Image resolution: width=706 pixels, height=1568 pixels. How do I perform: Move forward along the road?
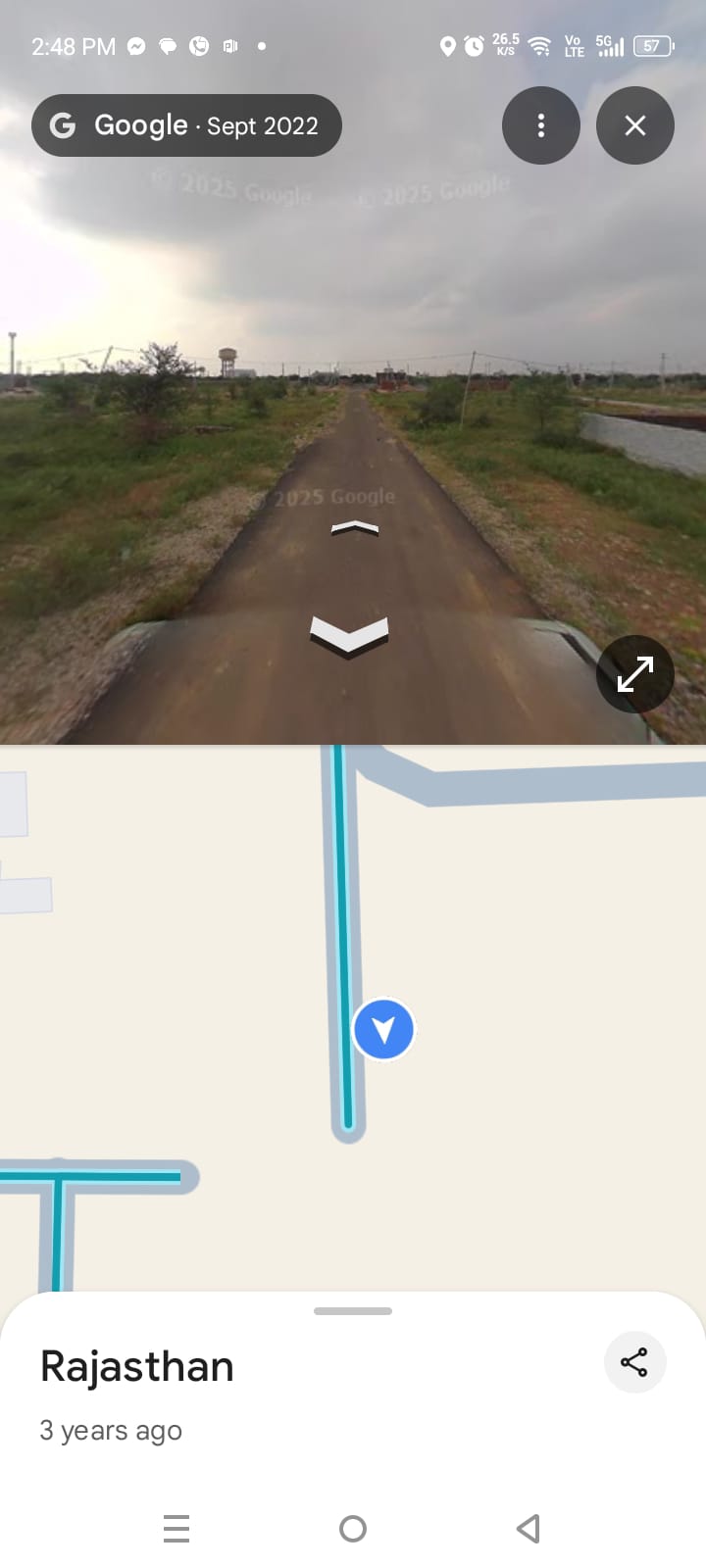354,529
